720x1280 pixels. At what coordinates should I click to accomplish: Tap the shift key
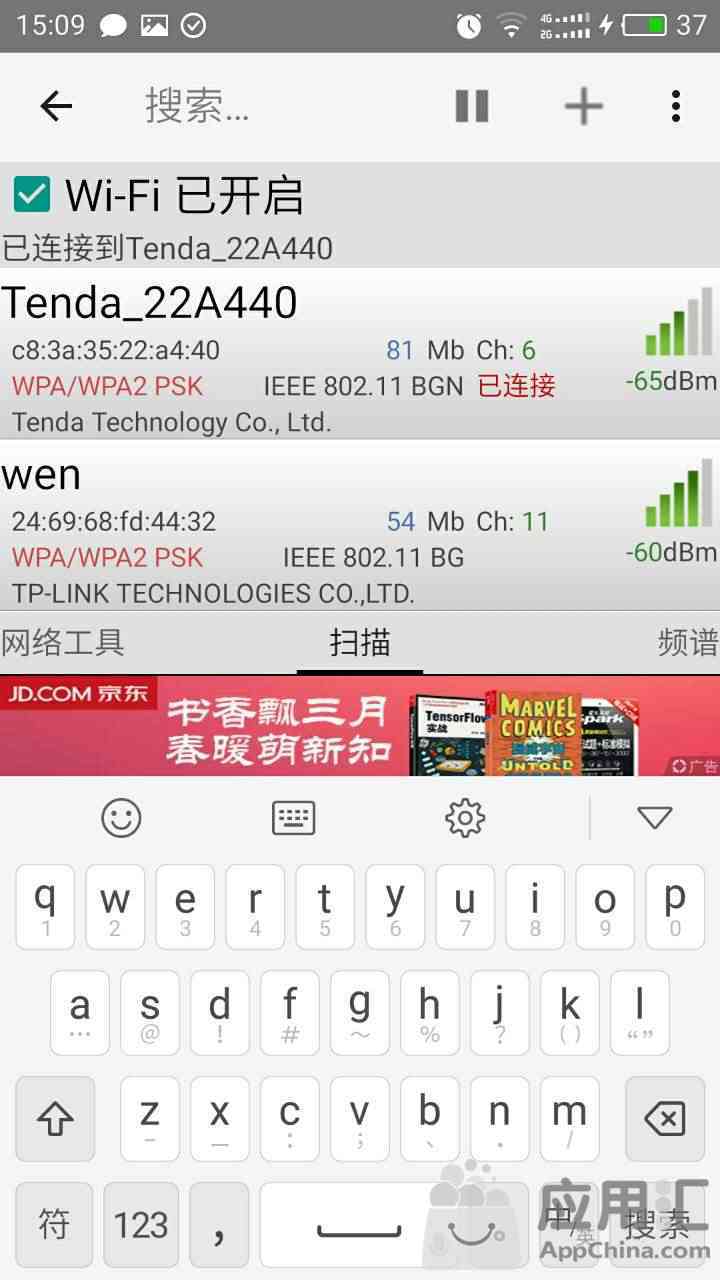55,1119
